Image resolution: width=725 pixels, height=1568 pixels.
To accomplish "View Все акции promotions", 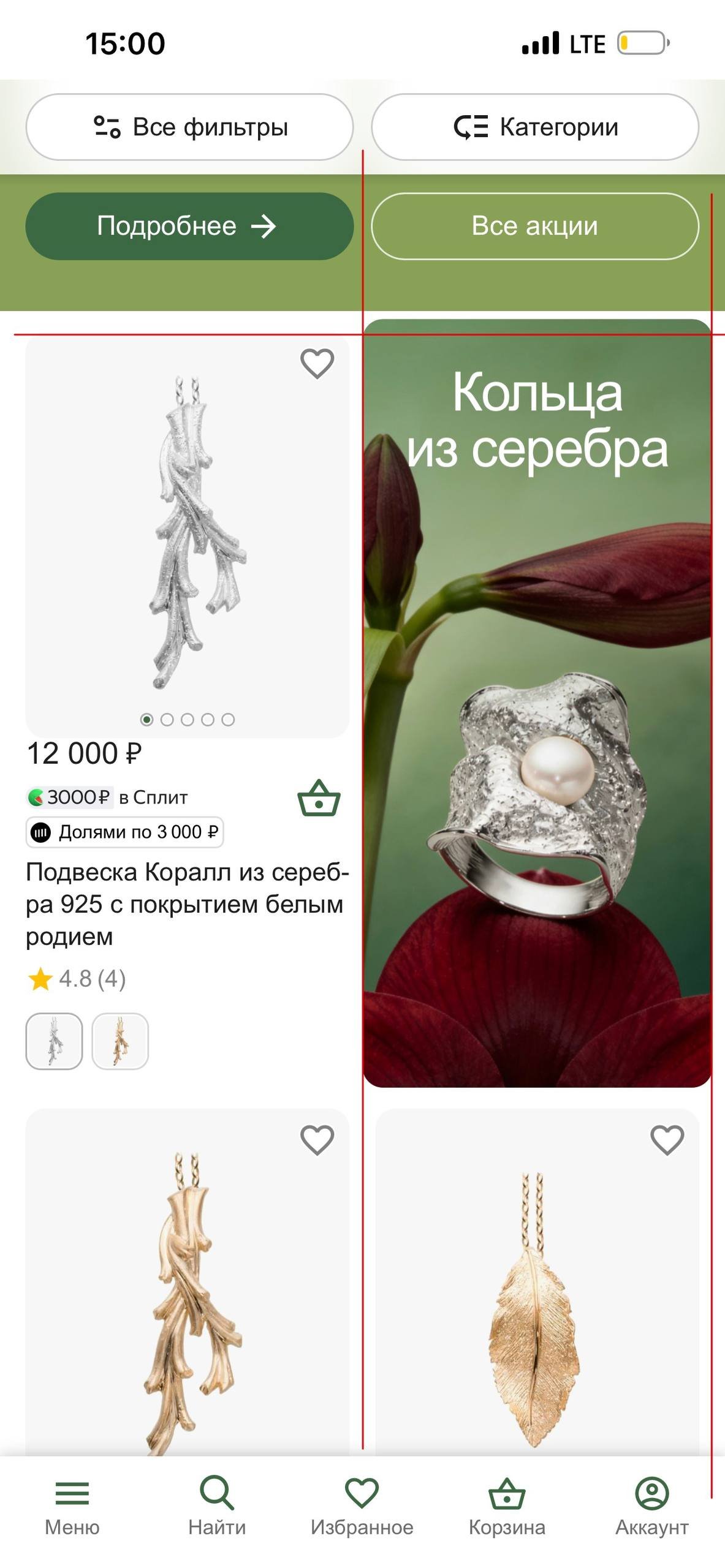I will click(x=534, y=226).
